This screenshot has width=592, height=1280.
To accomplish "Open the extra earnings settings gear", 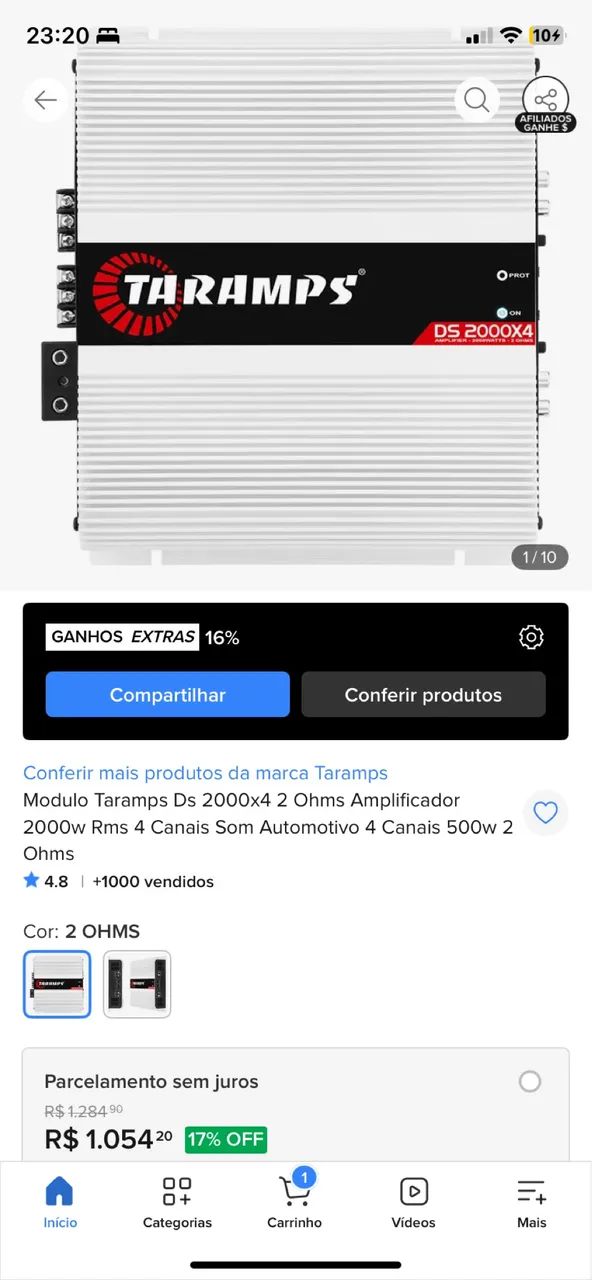I will click(x=531, y=637).
